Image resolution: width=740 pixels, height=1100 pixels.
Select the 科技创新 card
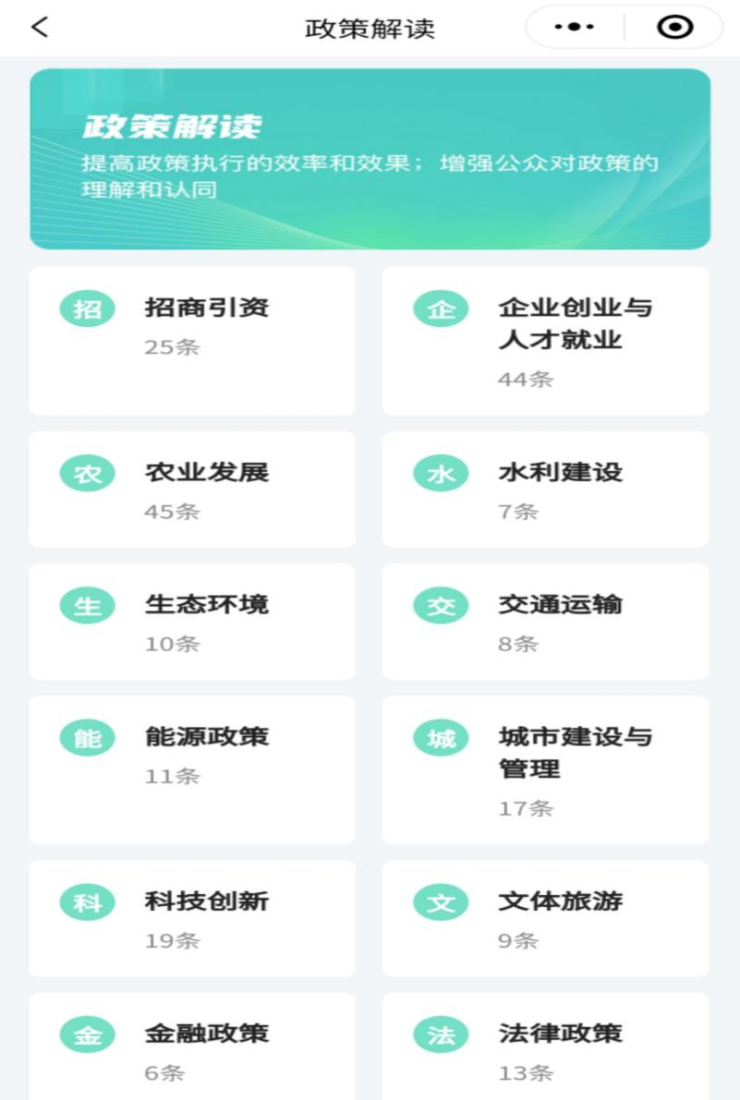coord(192,917)
